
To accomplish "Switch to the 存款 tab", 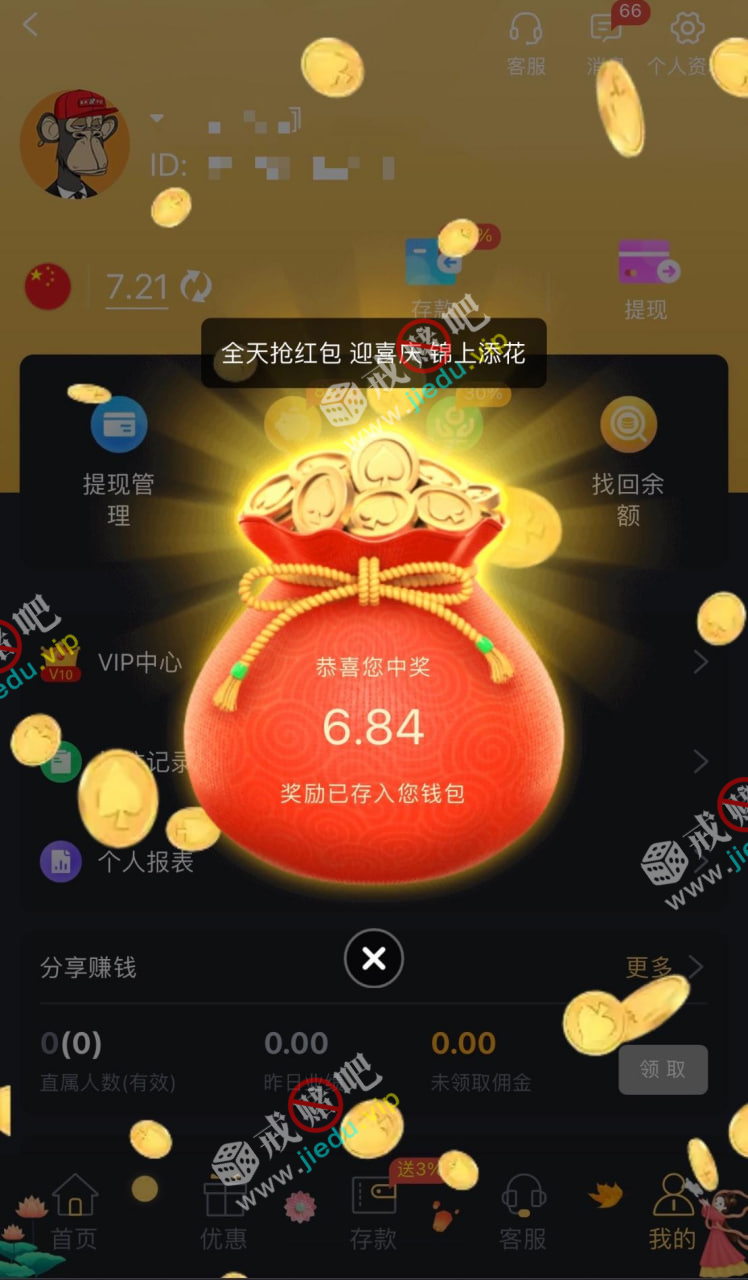I will [x=374, y=1212].
